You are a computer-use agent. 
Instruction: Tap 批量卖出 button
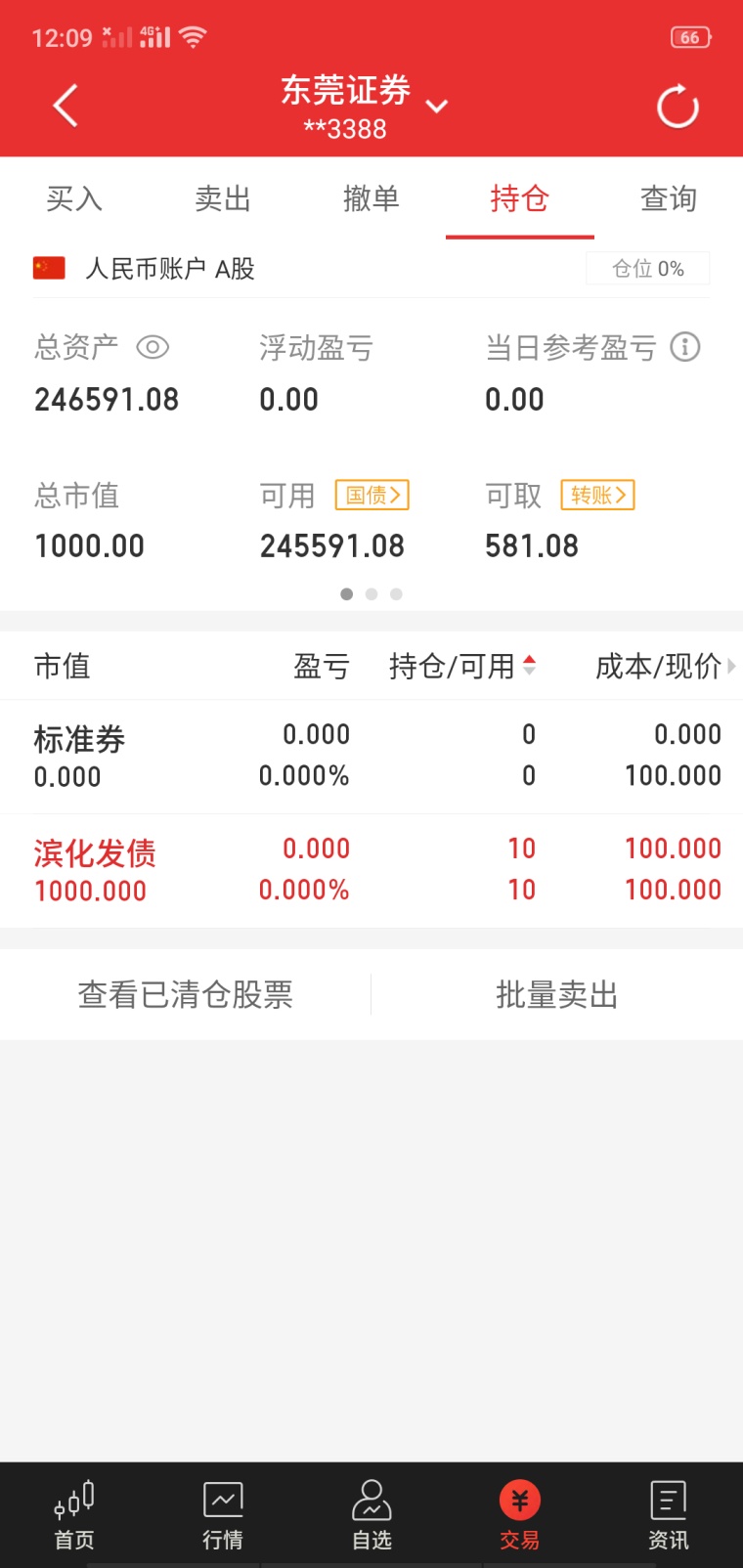pyautogui.click(x=557, y=994)
